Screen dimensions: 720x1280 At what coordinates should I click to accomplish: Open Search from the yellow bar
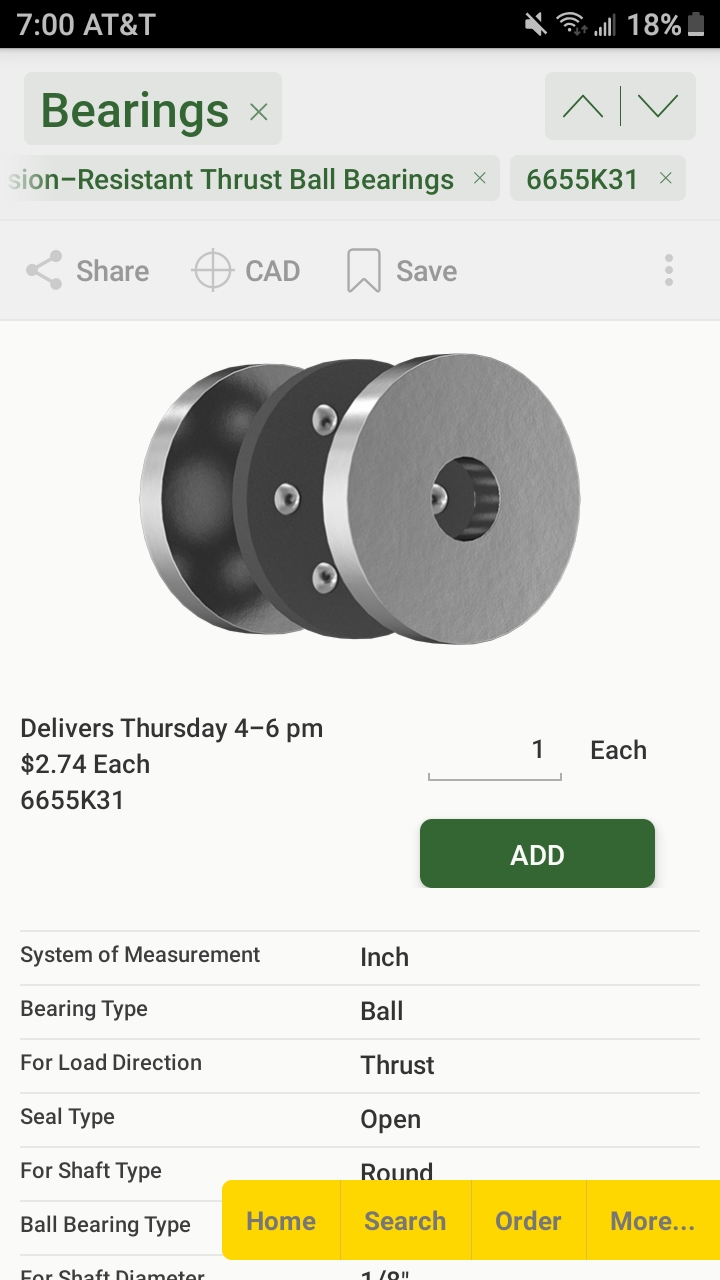[405, 1221]
